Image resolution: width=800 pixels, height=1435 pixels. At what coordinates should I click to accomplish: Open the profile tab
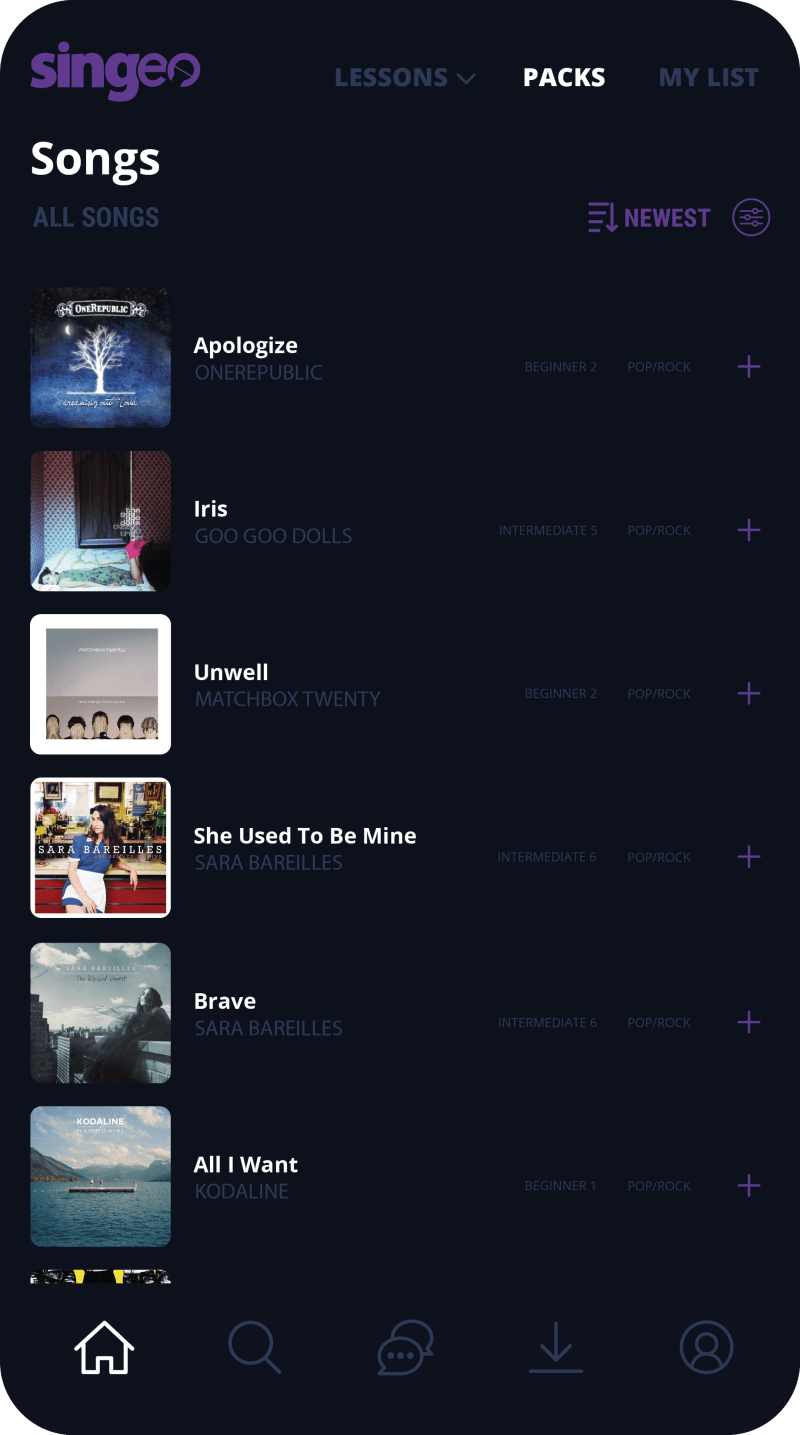(x=706, y=1347)
